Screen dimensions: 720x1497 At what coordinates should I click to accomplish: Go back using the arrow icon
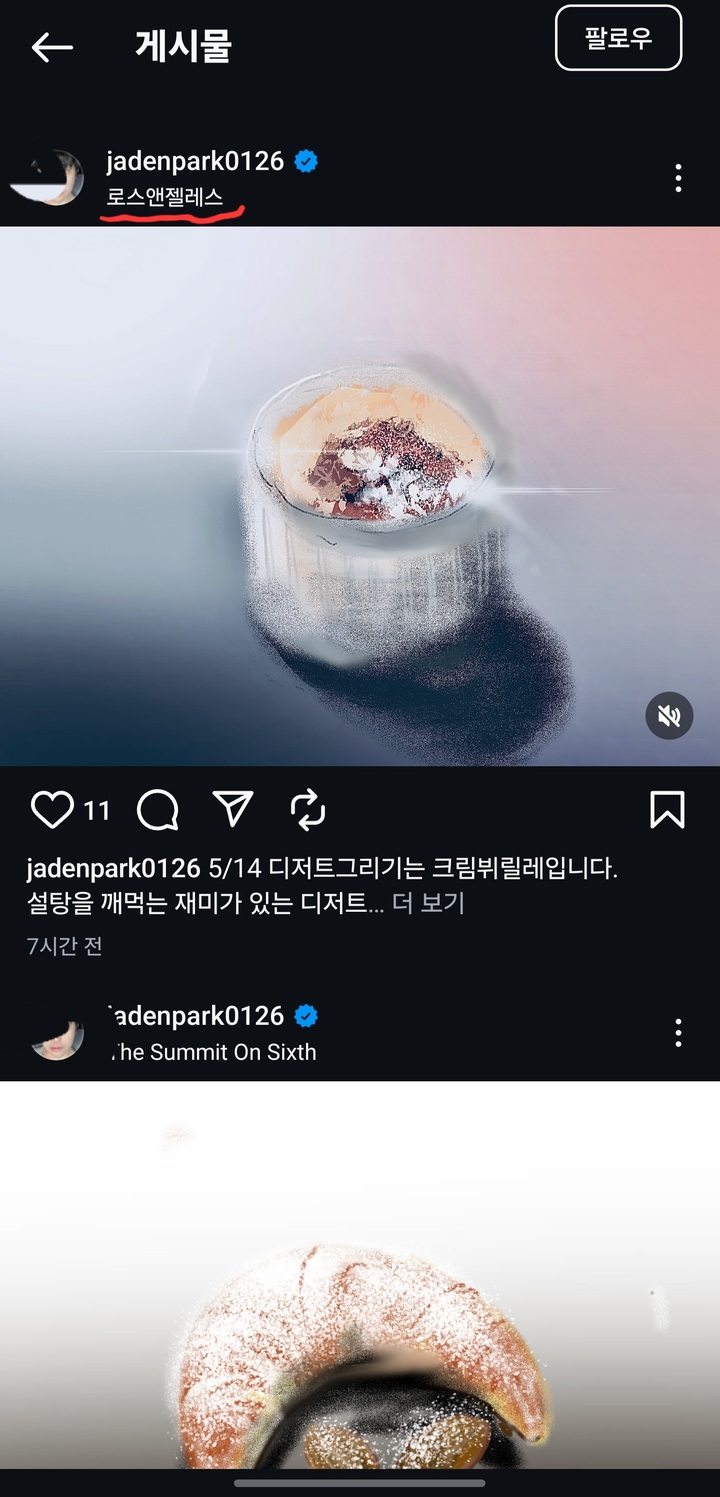click(x=52, y=47)
